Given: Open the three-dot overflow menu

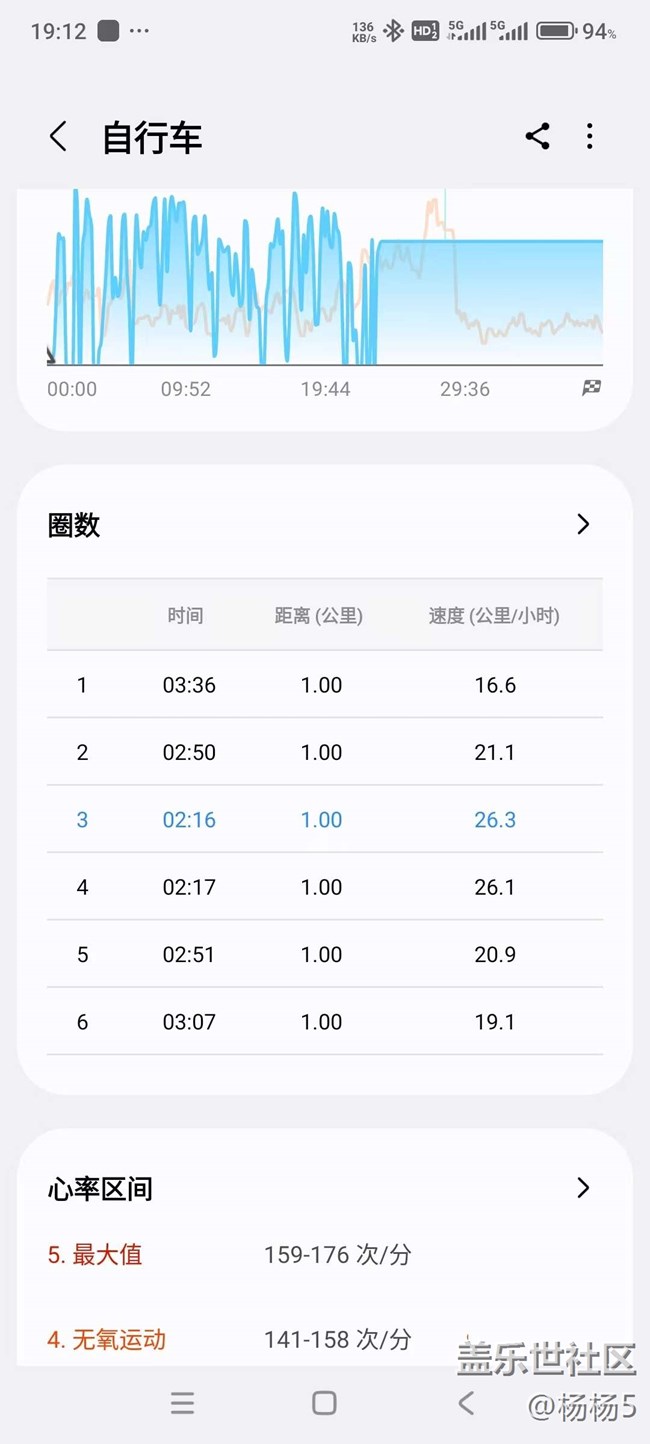Looking at the screenshot, I should (590, 137).
